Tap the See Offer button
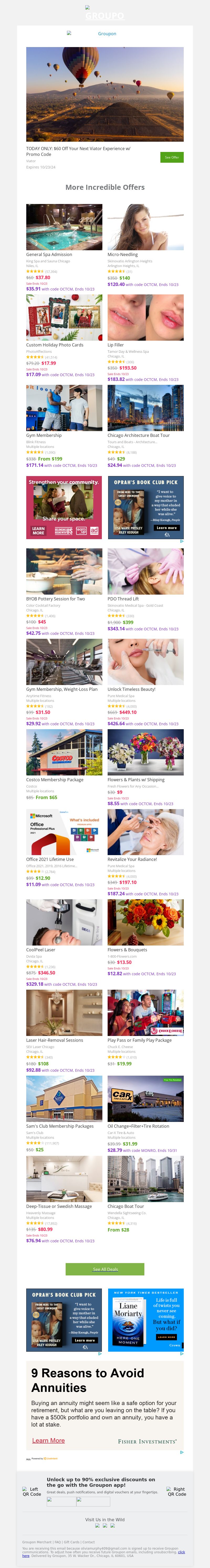 pos(172,157)
